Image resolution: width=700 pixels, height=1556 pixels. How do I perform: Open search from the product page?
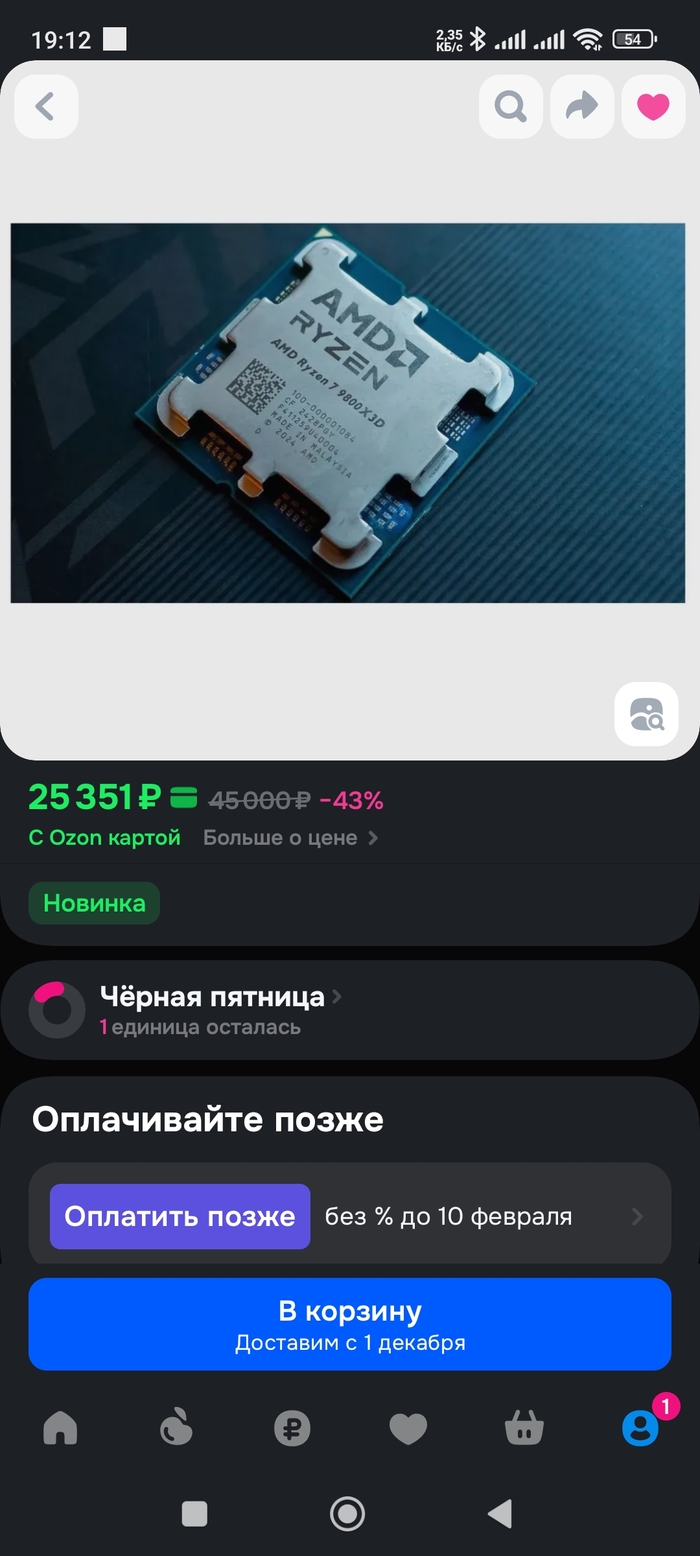[x=511, y=106]
